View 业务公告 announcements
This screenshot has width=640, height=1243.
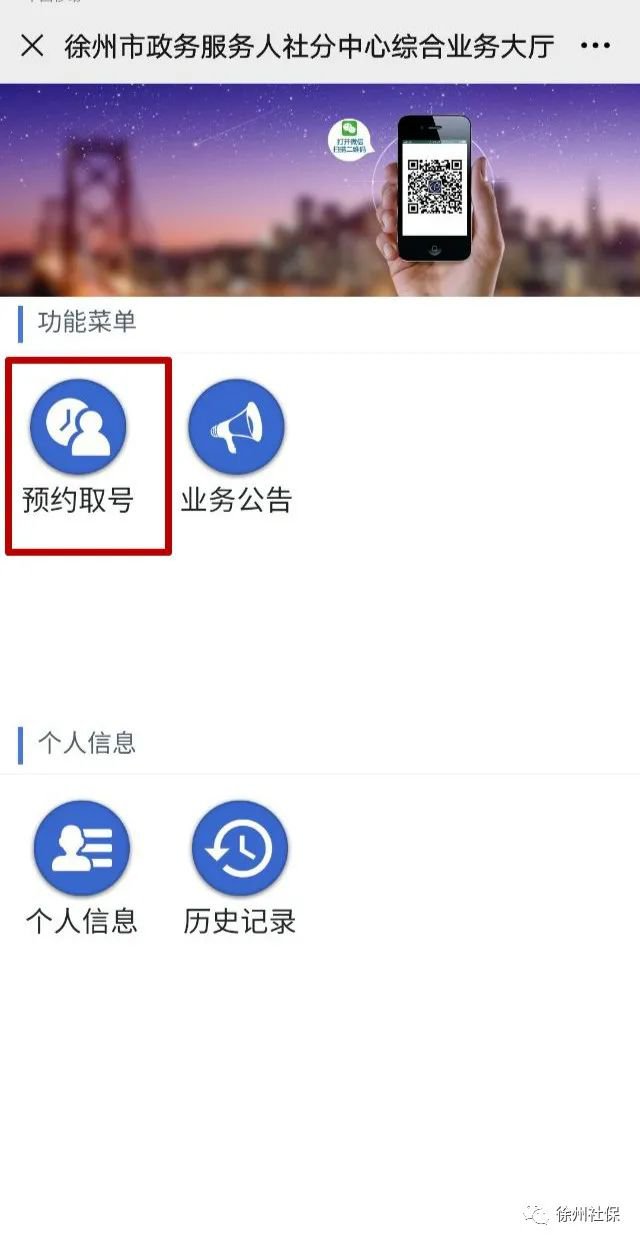[x=237, y=428]
